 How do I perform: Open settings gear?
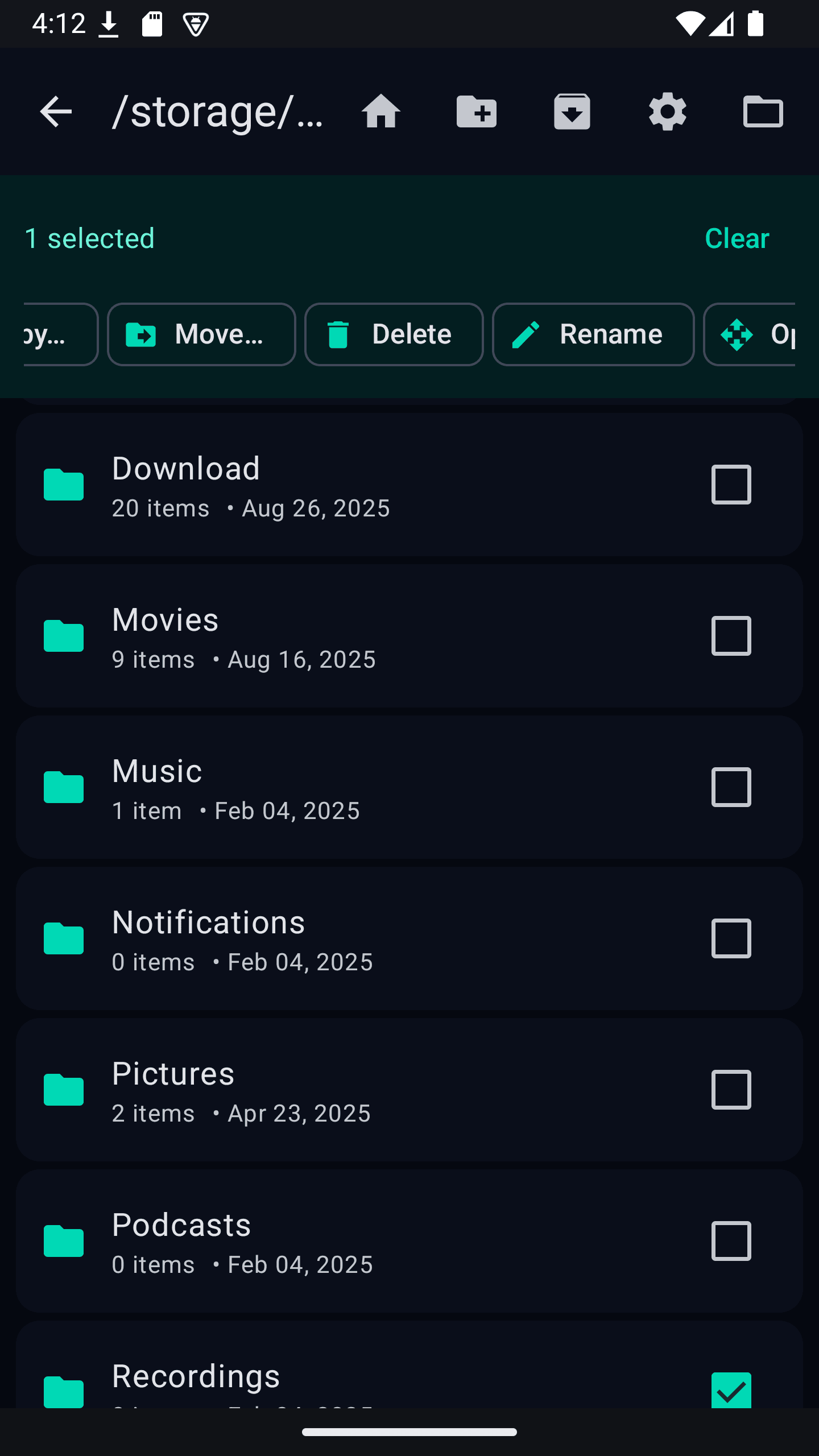point(668,111)
